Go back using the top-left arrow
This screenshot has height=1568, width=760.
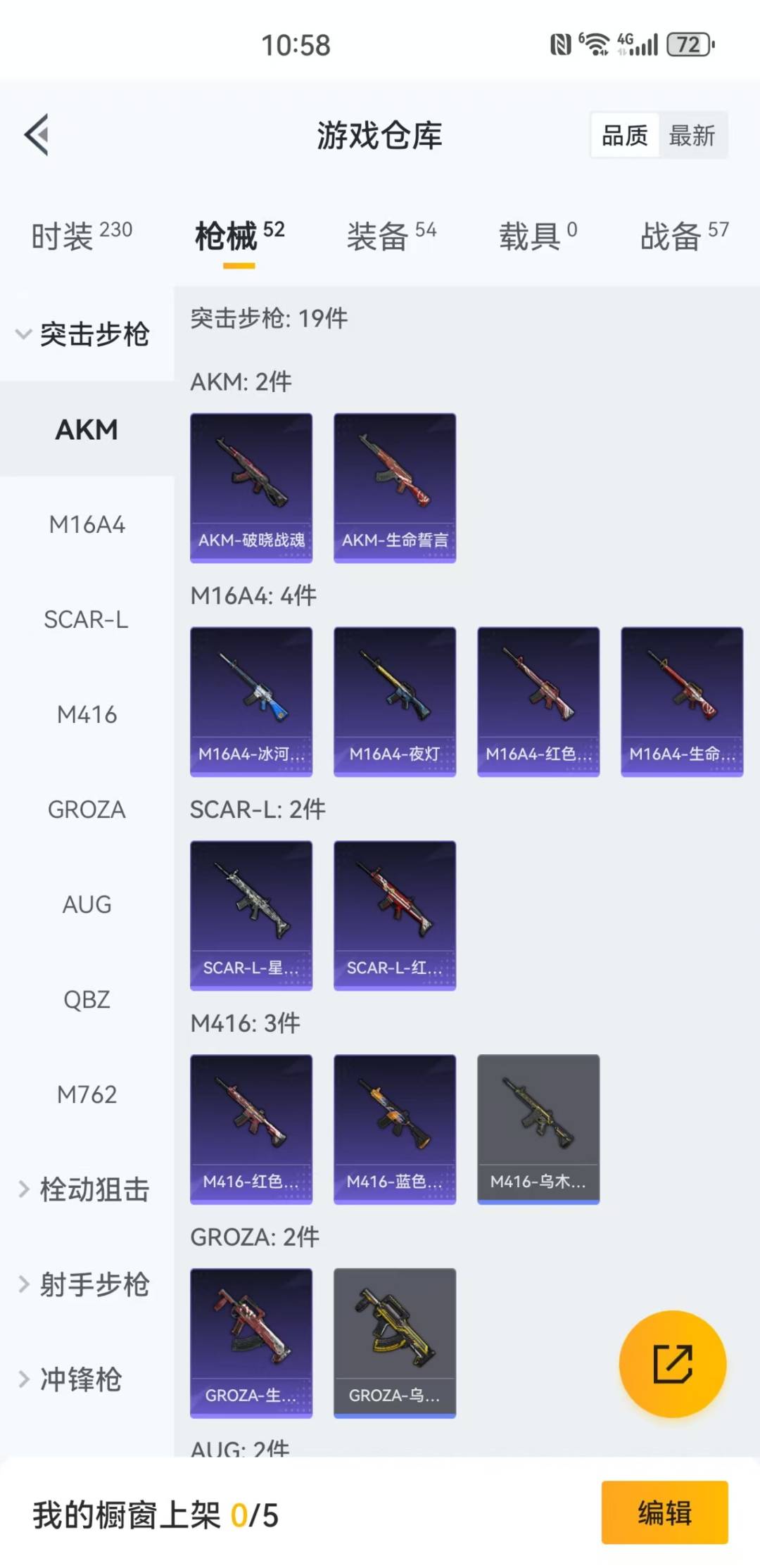37,134
